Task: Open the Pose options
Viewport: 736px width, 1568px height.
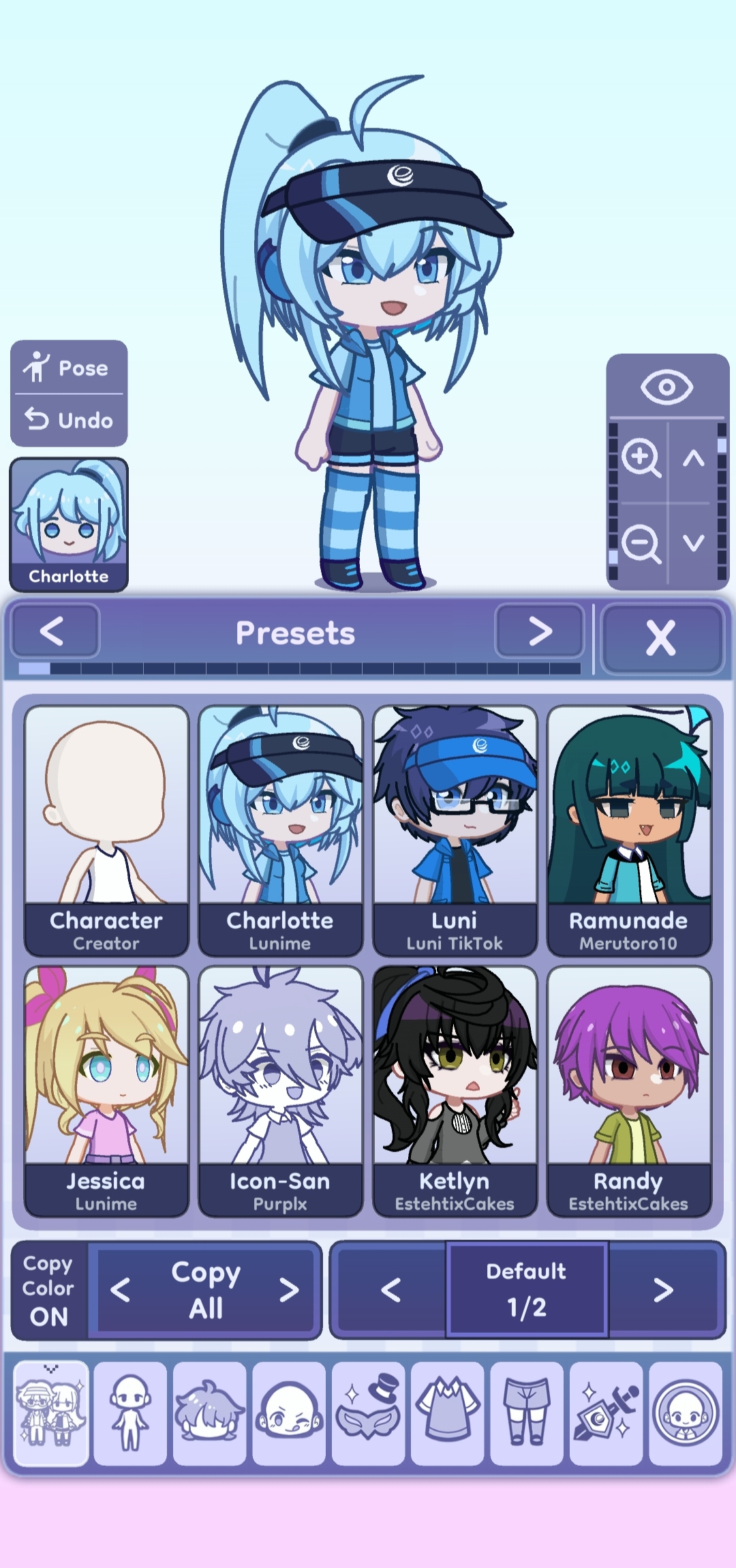Action: (x=68, y=368)
